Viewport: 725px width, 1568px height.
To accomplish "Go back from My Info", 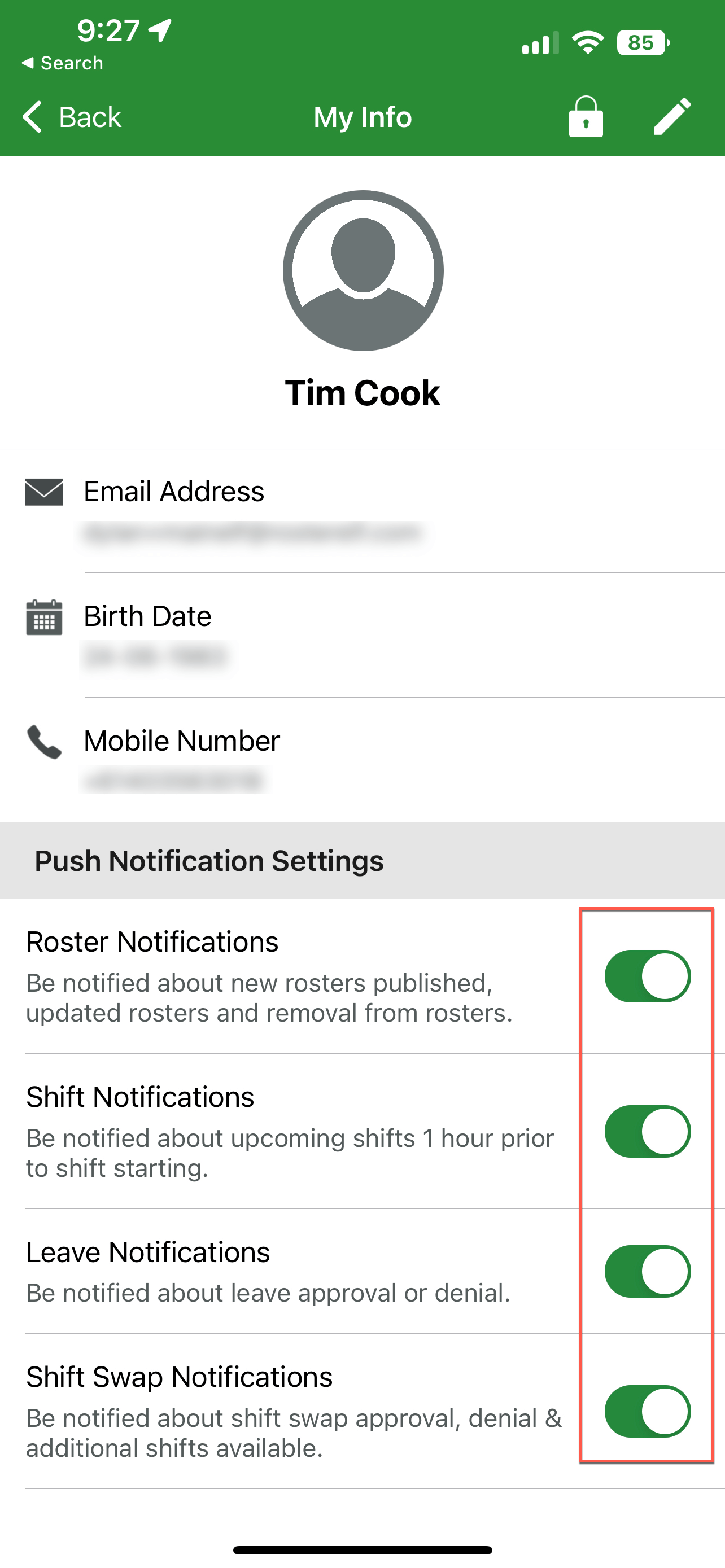I will pyautogui.click(x=72, y=116).
